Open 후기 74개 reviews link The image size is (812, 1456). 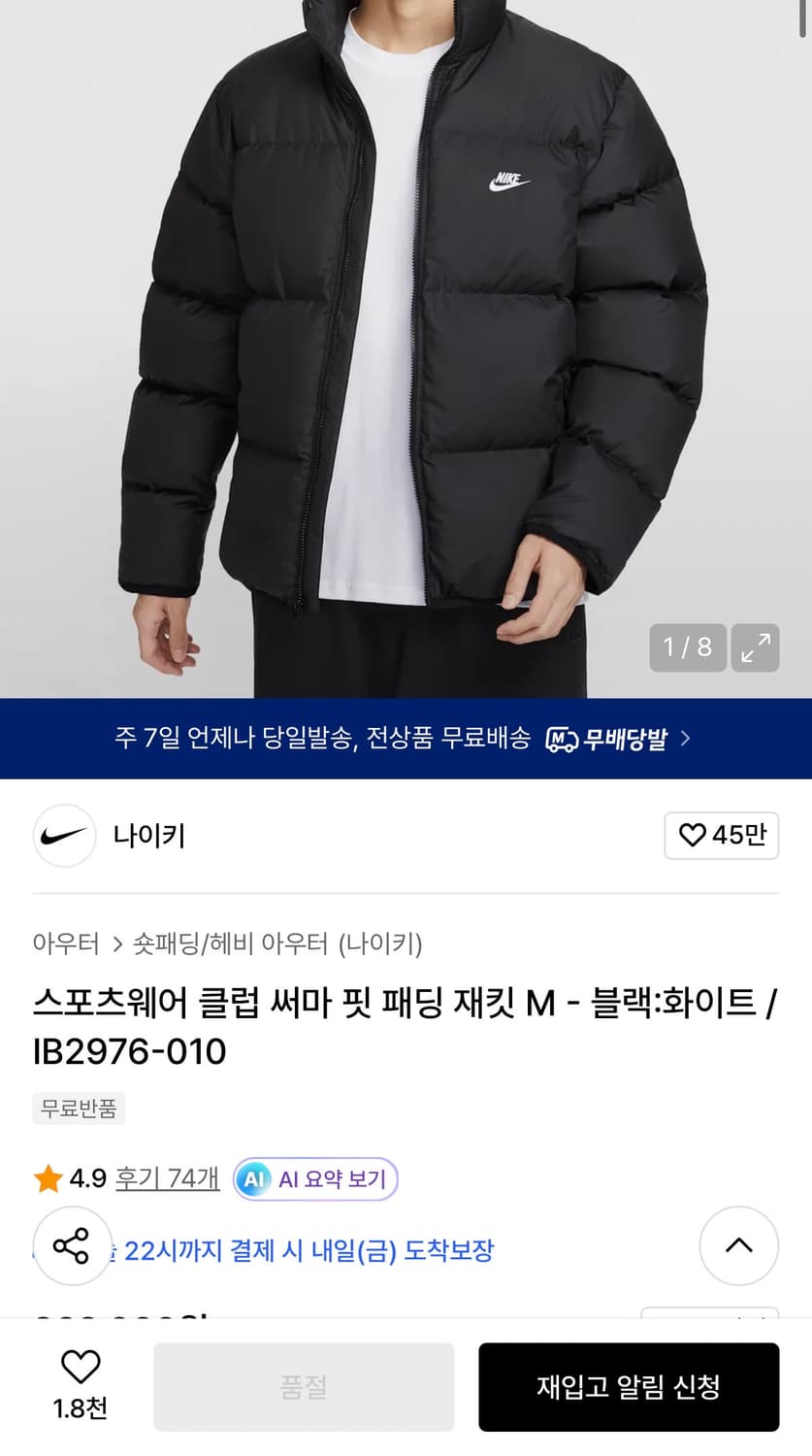(x=167, y=1178)
